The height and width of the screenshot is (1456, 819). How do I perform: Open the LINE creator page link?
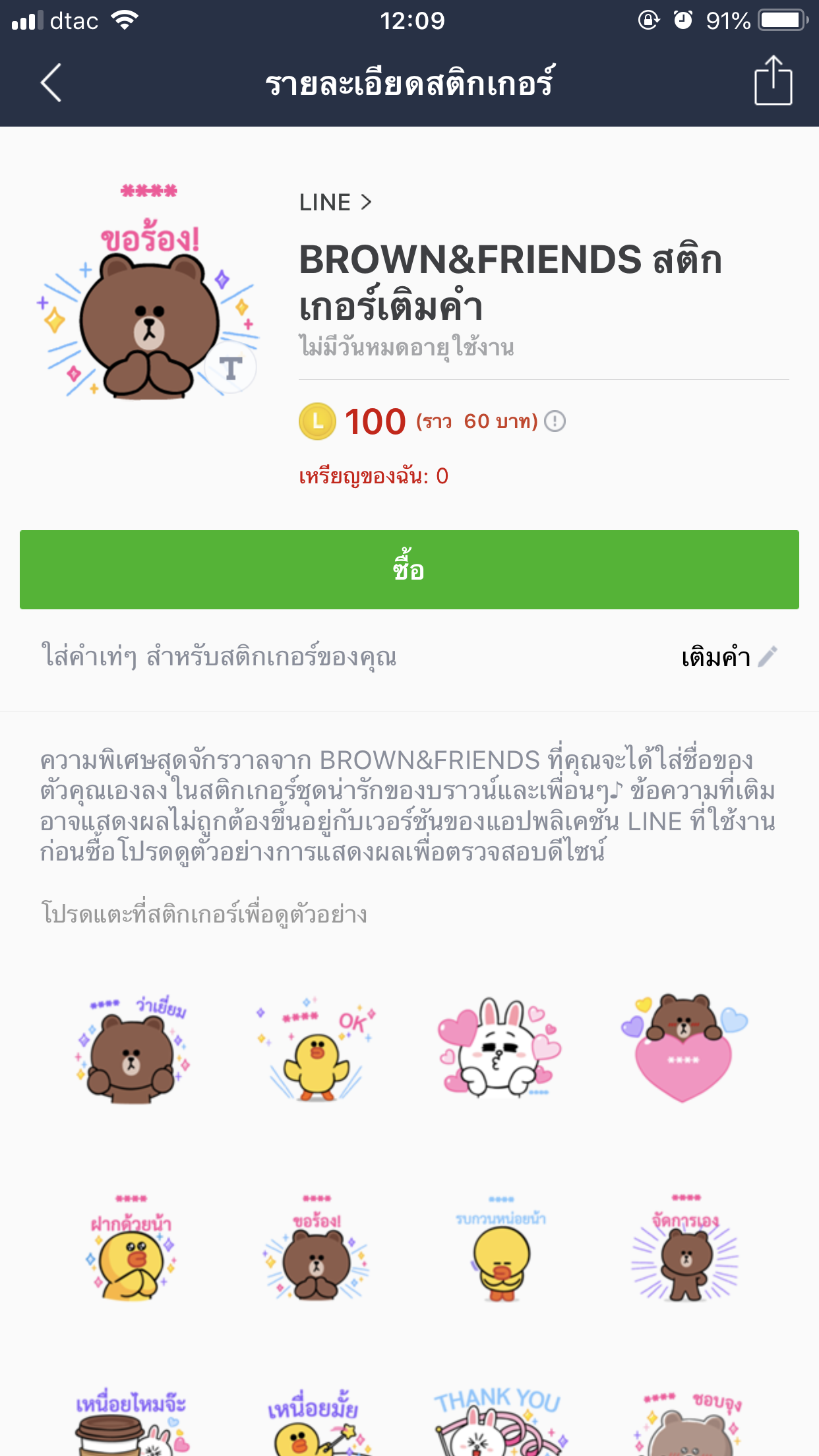coord(335,202)
